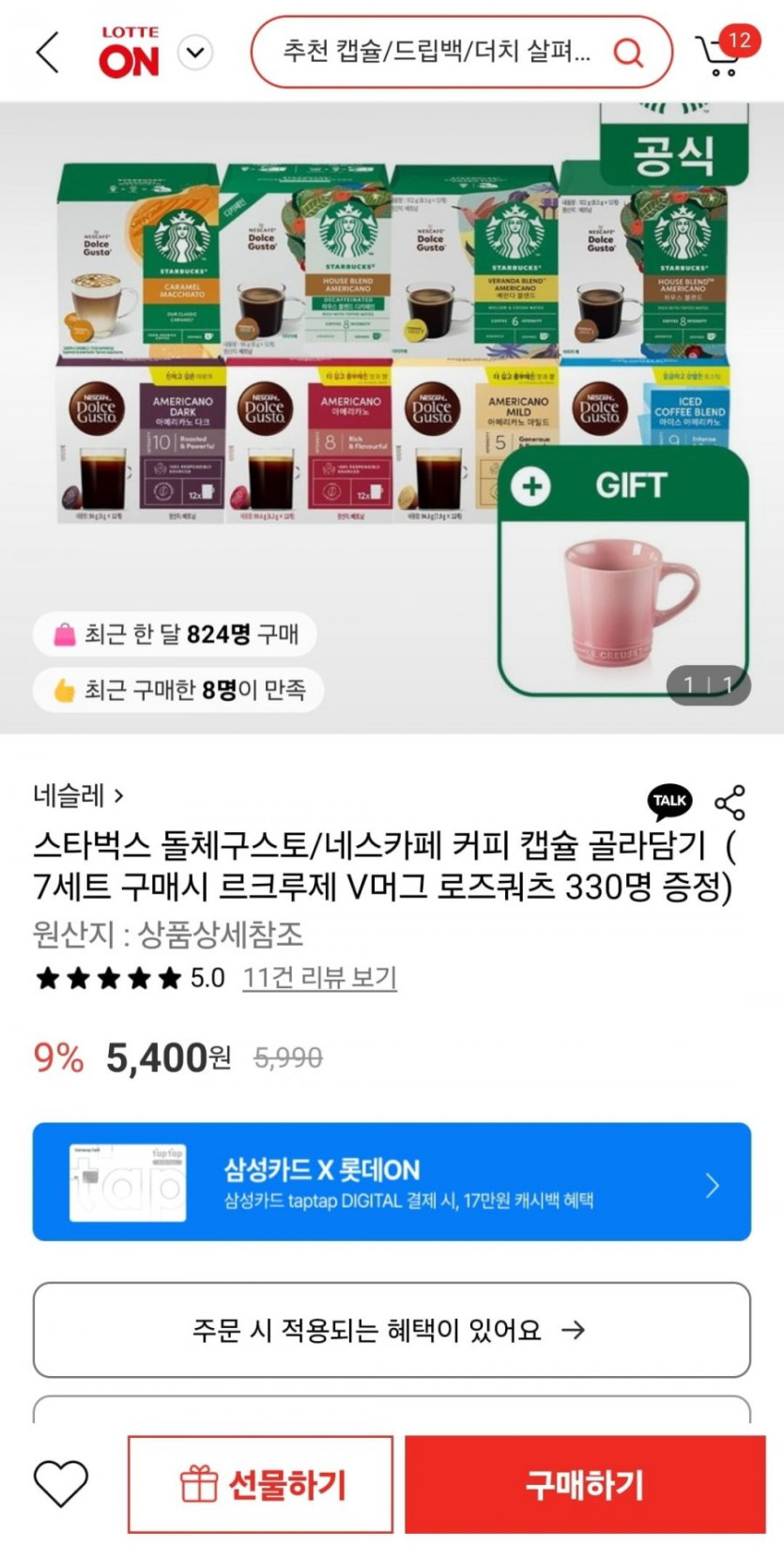The width and height of the screenshot is (784, 1546).
Task: Share this product
Action: pos(730,802)
